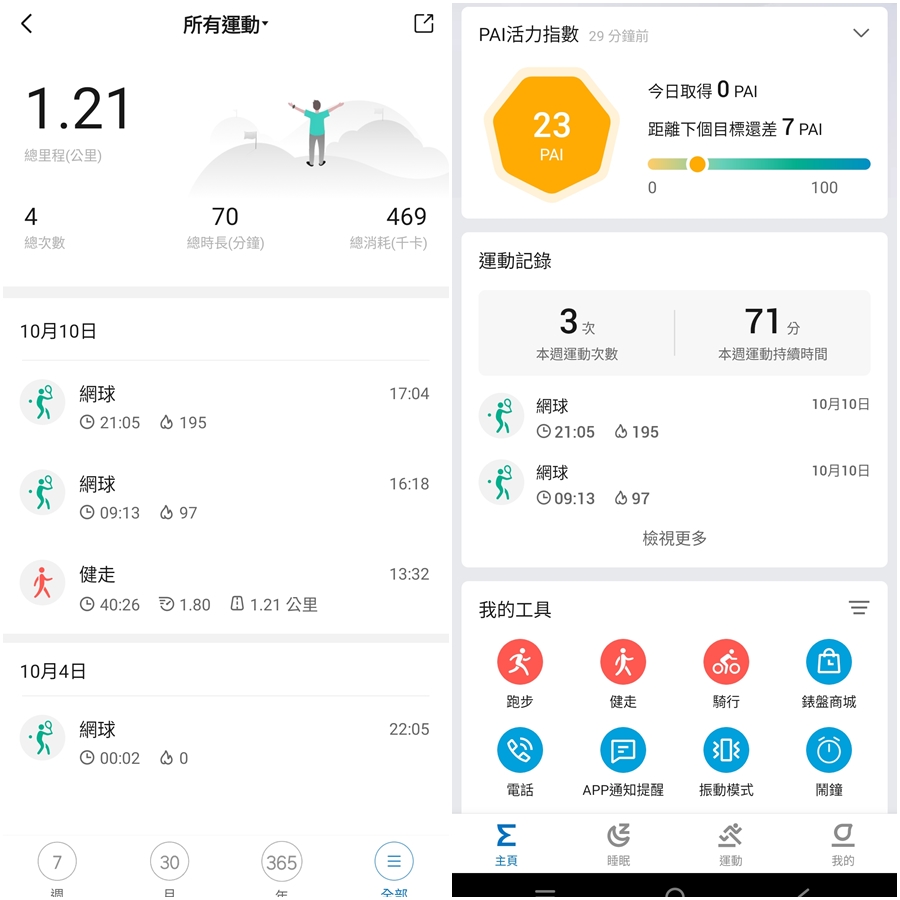
Task: Go back from the 所有運動 screen
Action: 27,24
